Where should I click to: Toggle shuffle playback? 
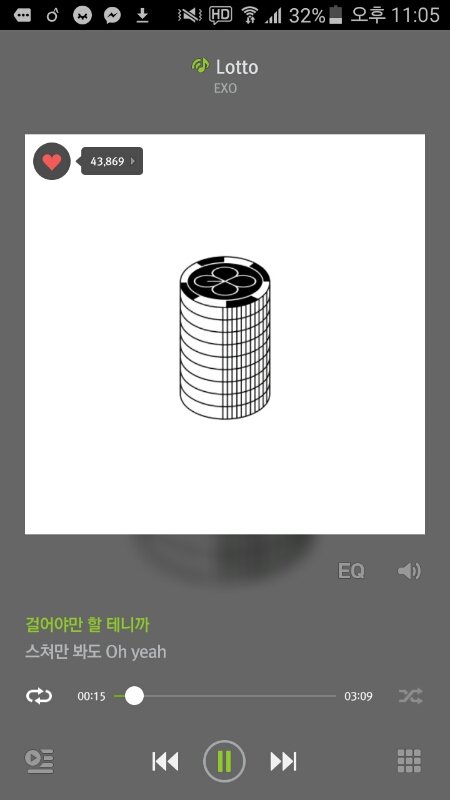pos(411,696)
